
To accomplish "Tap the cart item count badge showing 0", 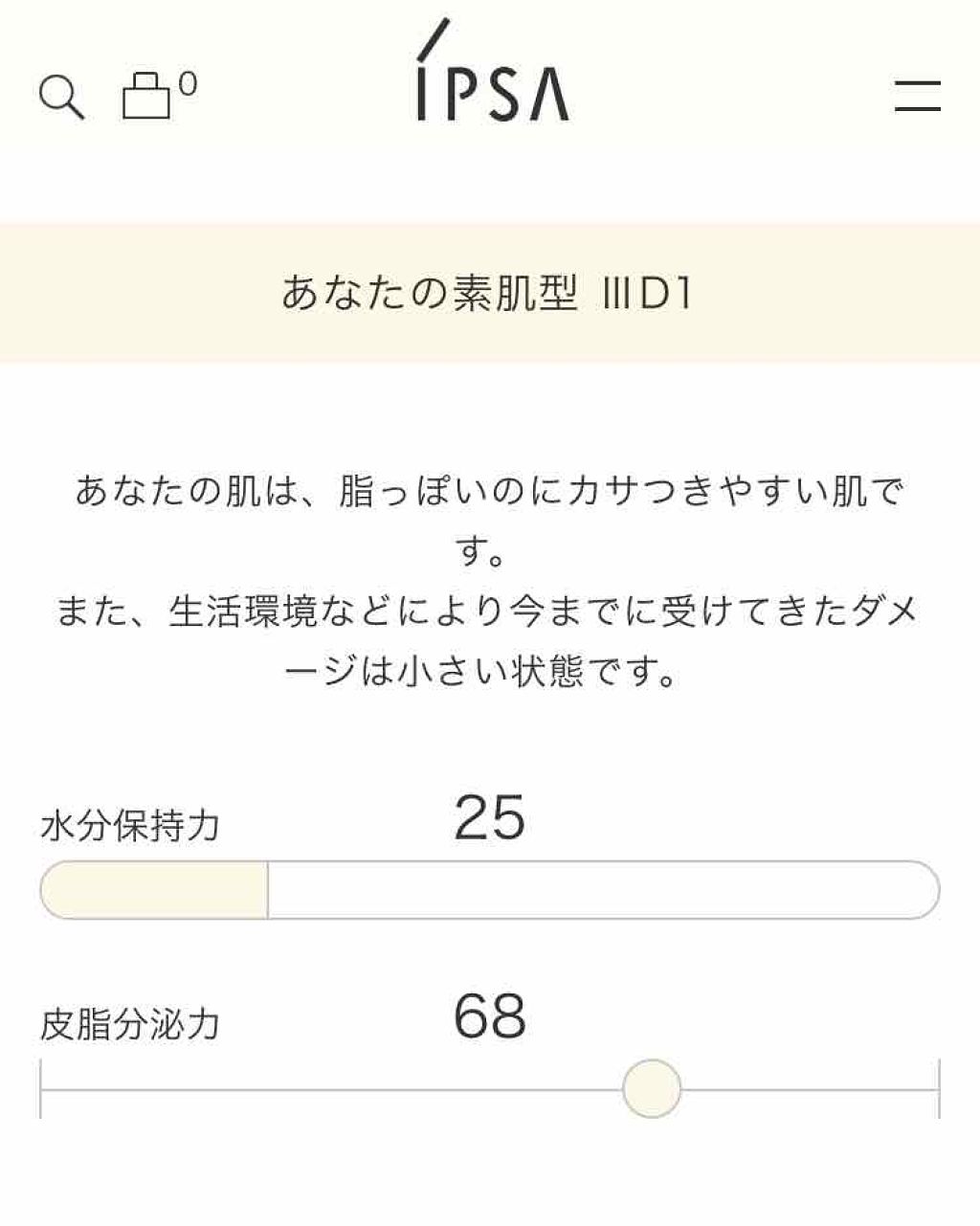I will pos(188,84).
